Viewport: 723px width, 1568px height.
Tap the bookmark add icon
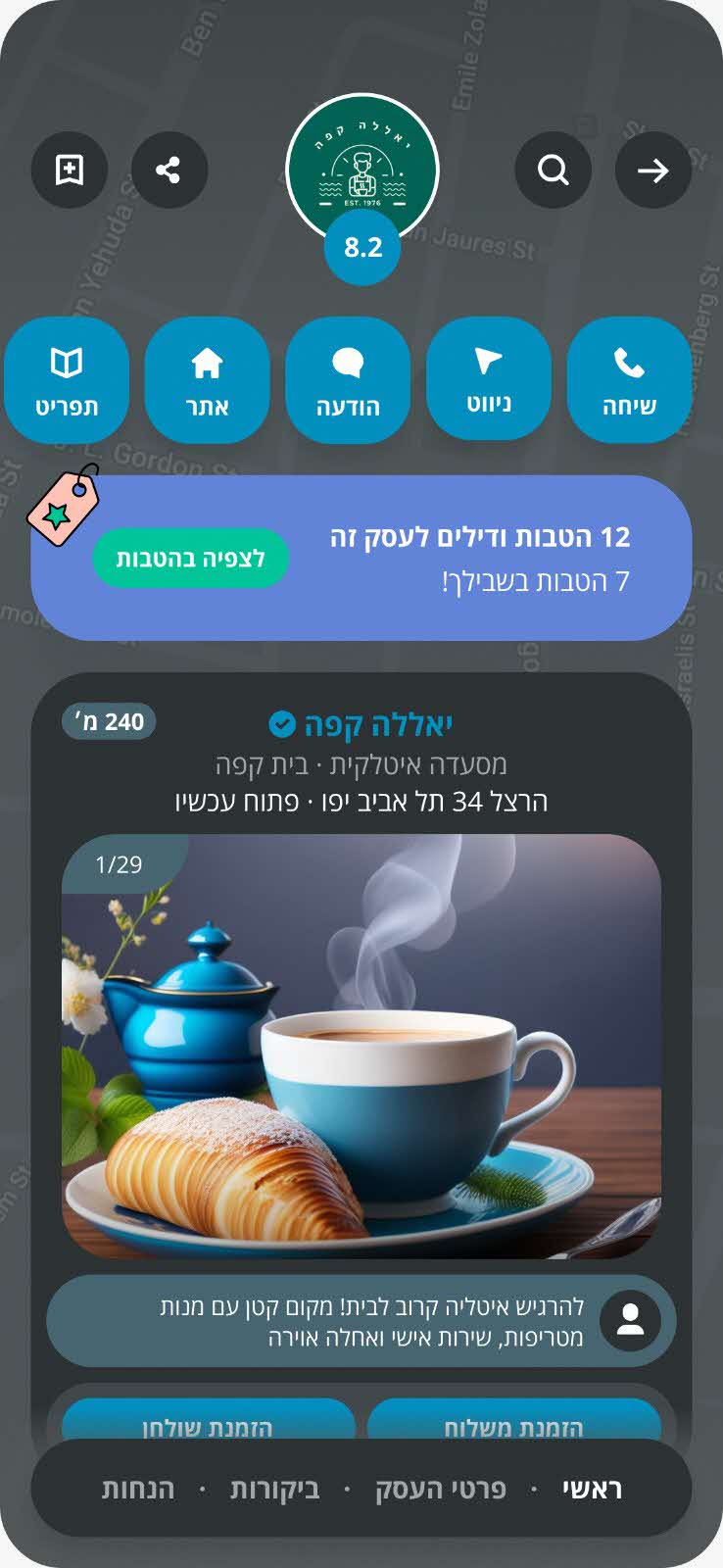pyautogui.click(x=69, y=171)
